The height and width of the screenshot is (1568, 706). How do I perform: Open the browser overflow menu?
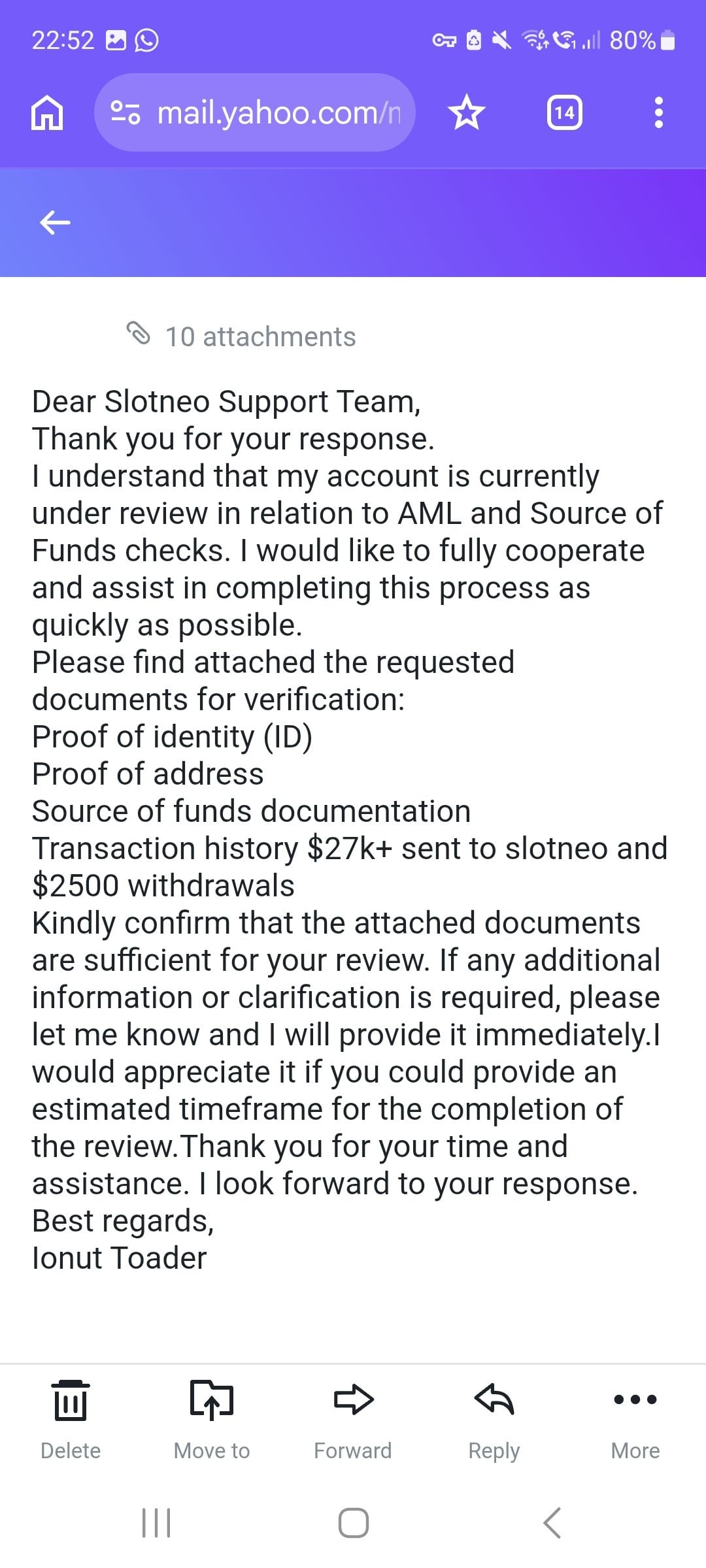(659, 112)
